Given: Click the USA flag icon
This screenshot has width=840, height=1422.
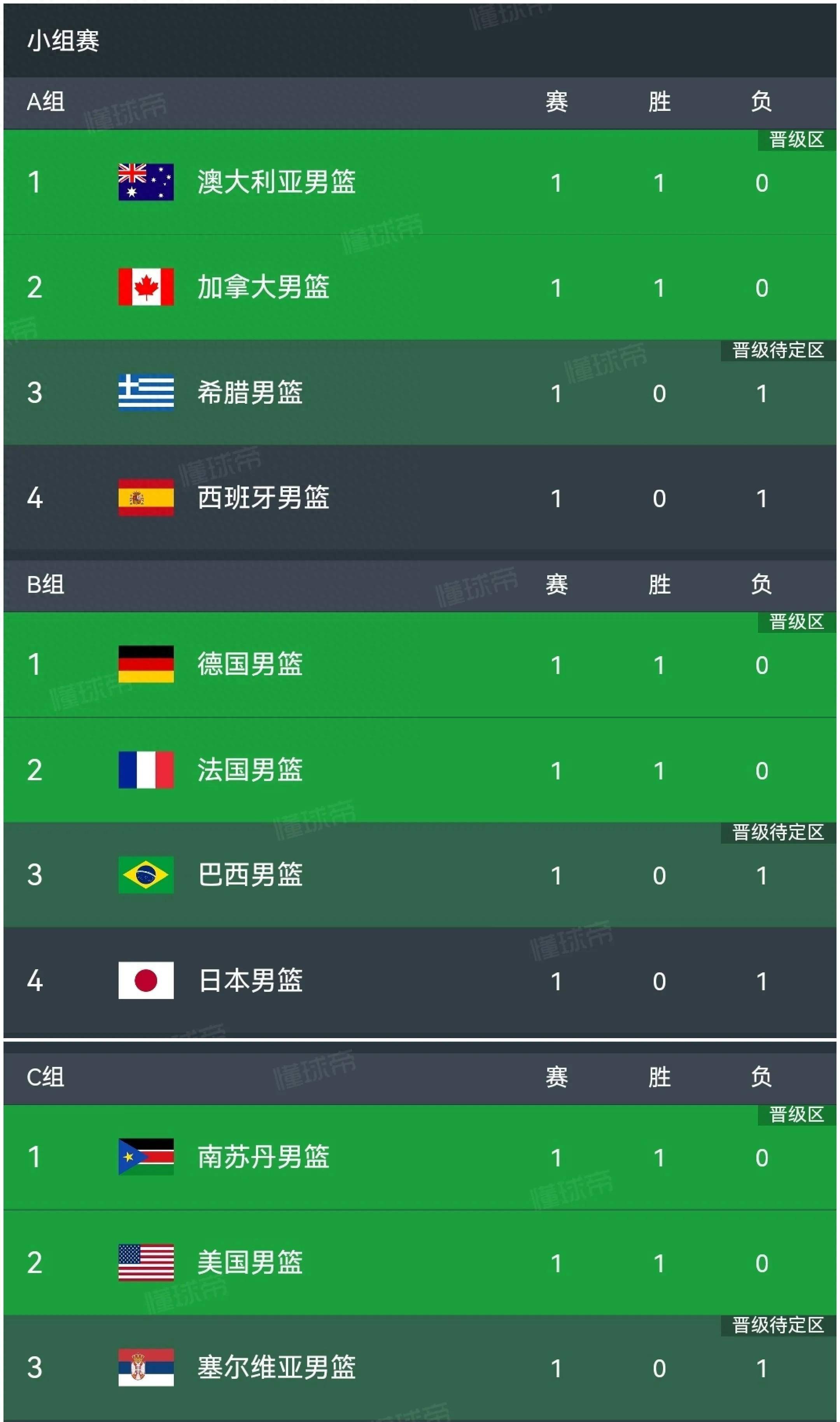Looking at the screenshot, I should click(146, 1263).
